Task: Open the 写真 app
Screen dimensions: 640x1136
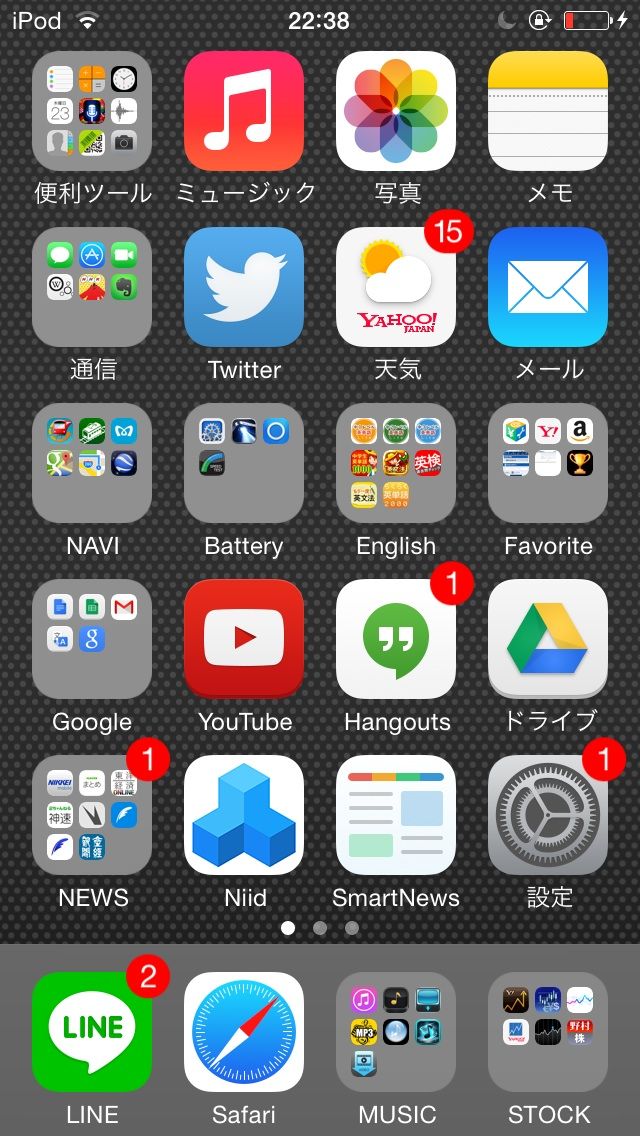Action: [x=396, y=111]
